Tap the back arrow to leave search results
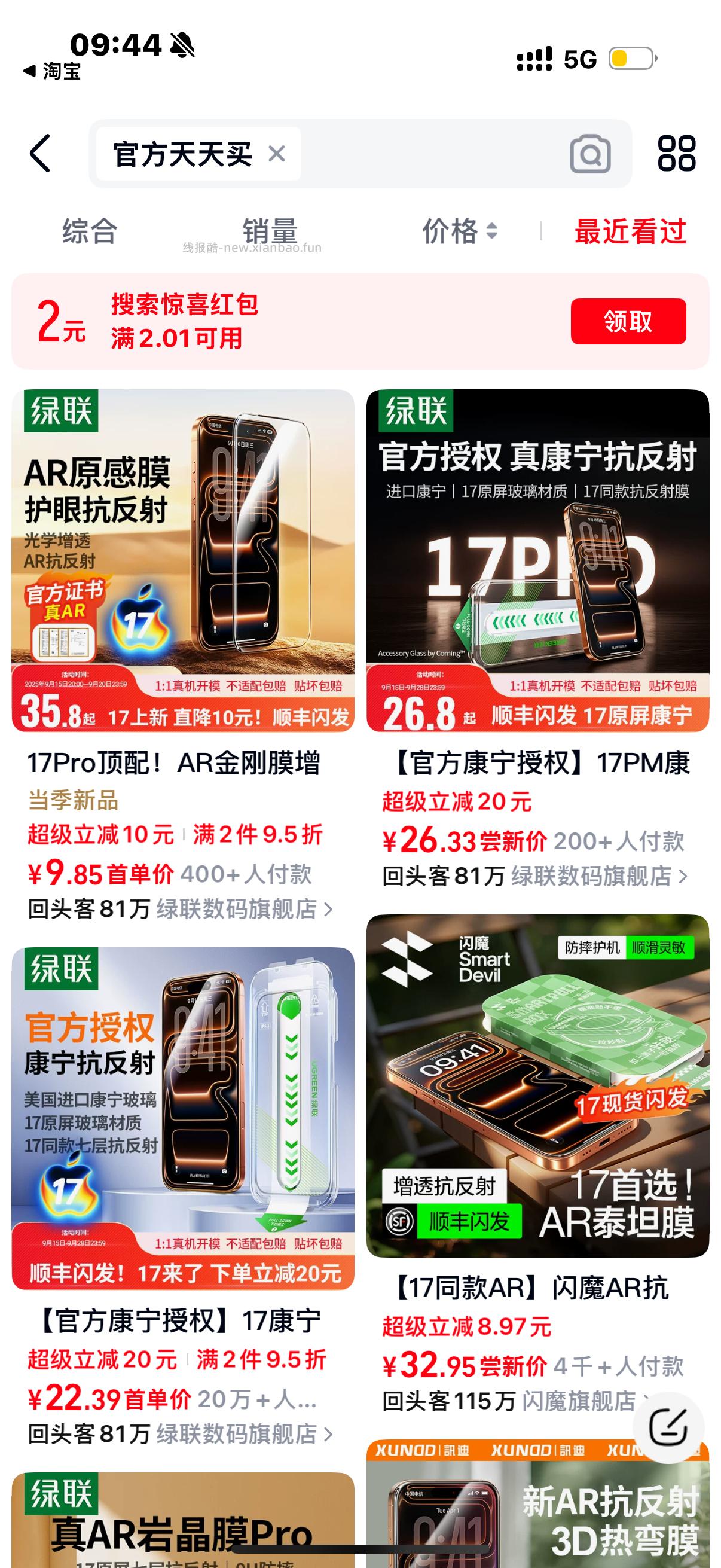The height and width of the screenshot is (1568, 721). (x=41, y=153)
